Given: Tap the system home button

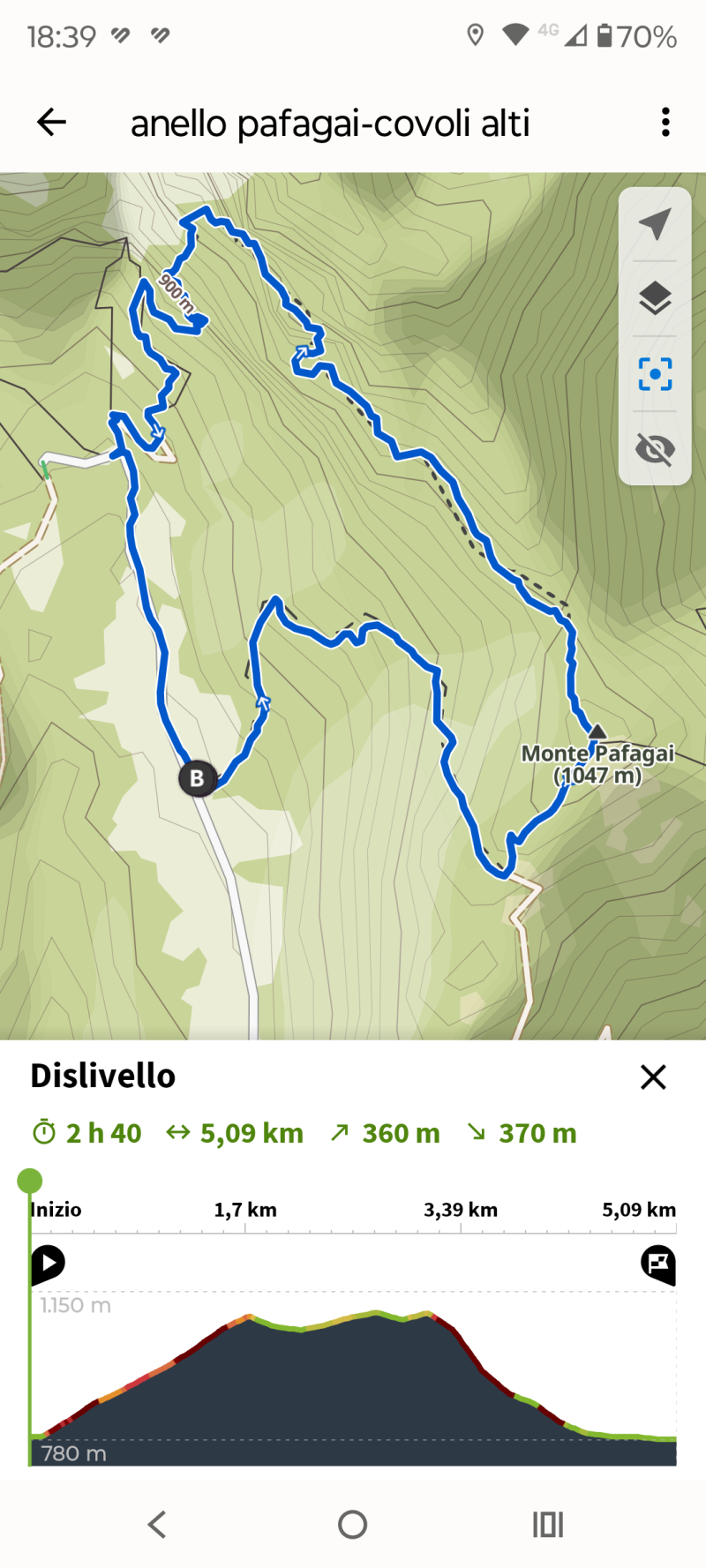Looking at the screenshot, I should [x=352, y=1524].
